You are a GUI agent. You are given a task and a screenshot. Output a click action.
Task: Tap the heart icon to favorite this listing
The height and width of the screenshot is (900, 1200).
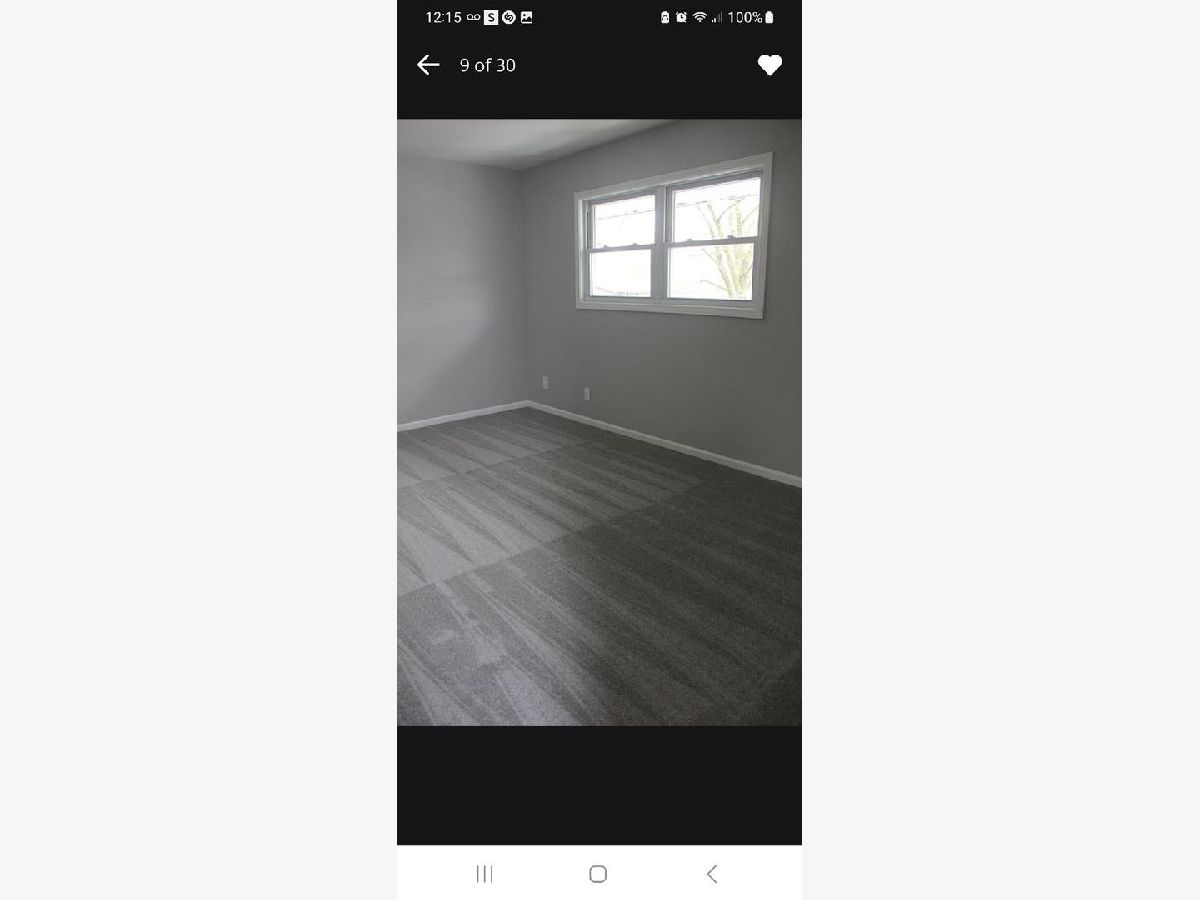click(769, 65)
